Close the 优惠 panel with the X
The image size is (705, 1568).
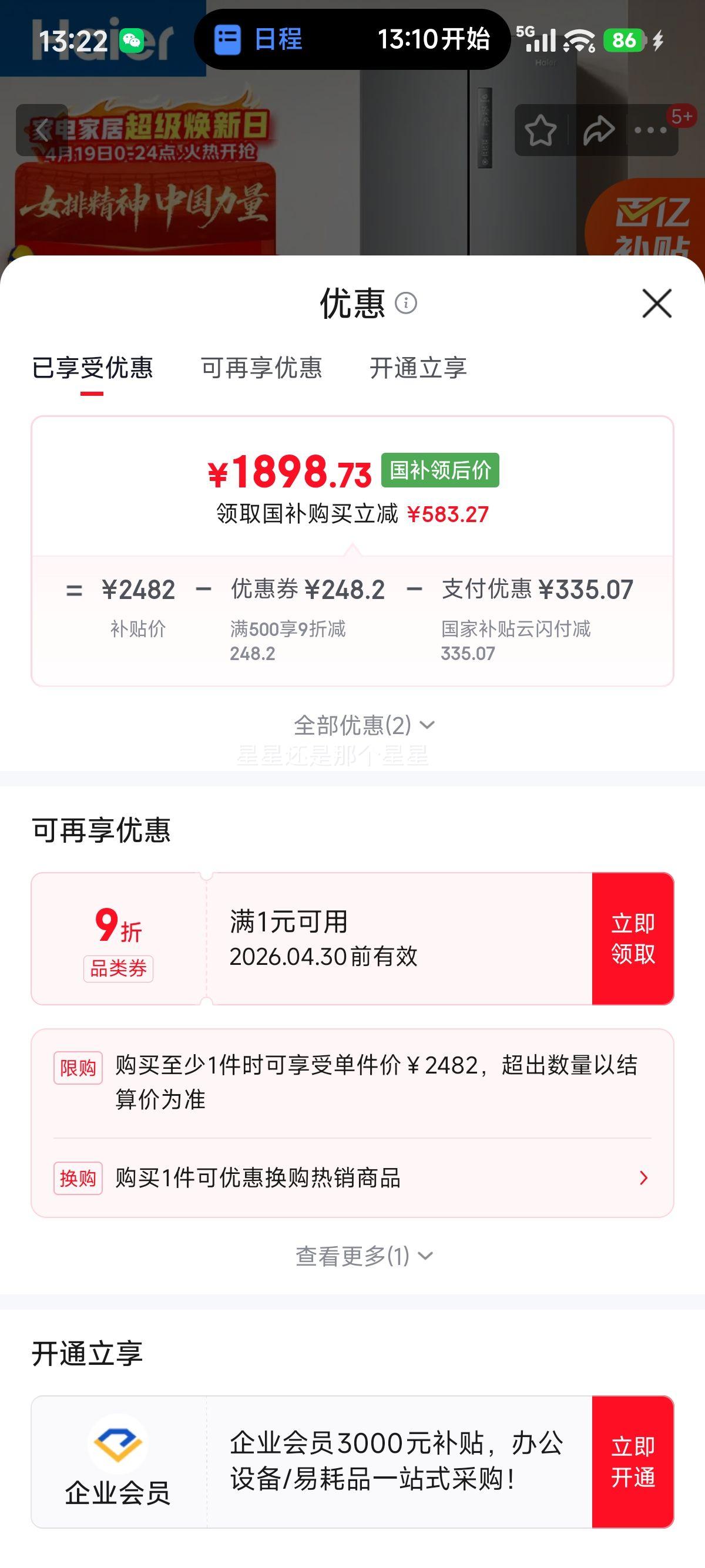(x=656, y=304)
